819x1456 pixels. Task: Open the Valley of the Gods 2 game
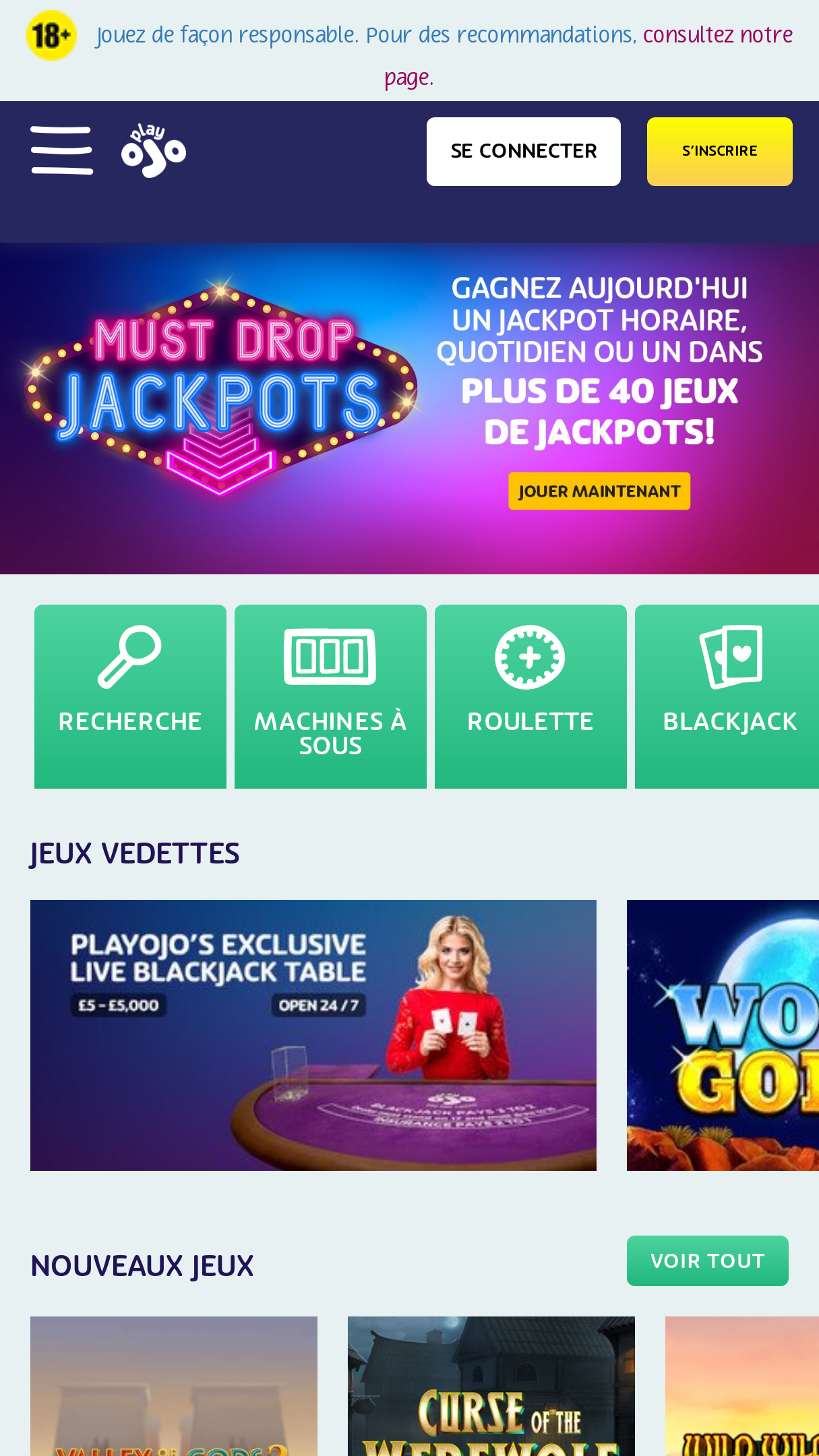(174, 1386)
